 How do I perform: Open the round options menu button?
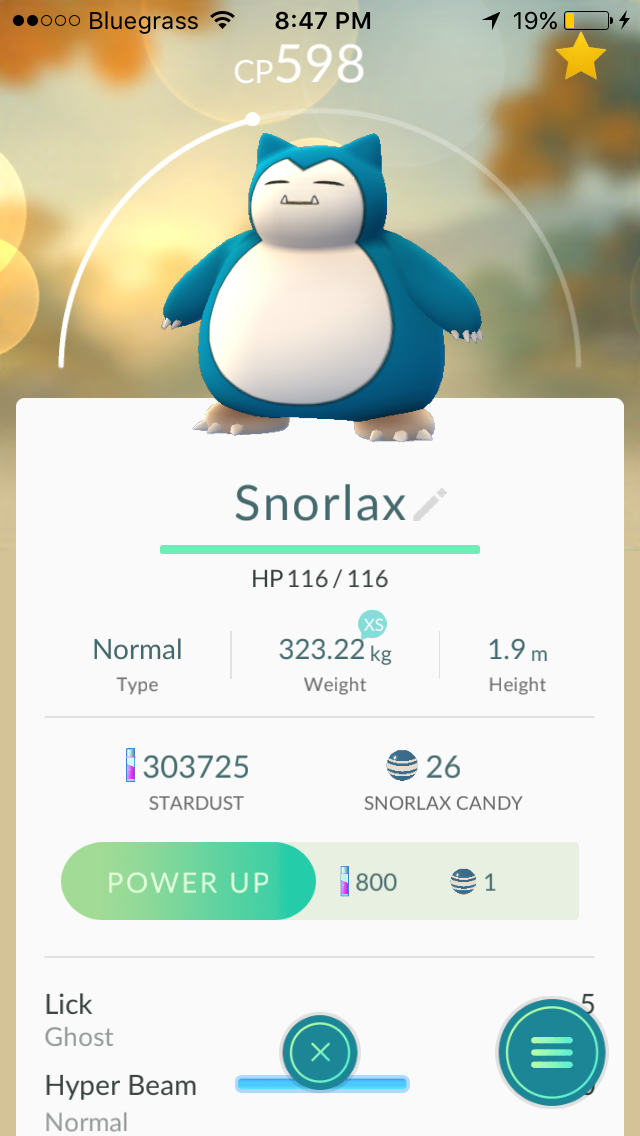pyautogui.click(x=552, y=1053)
